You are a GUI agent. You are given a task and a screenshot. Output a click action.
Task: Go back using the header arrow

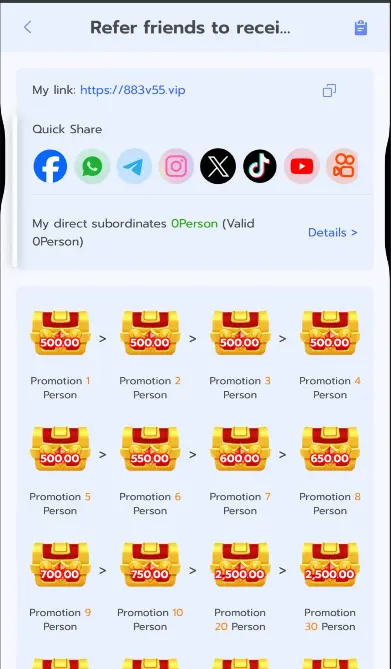click(28, 28)
